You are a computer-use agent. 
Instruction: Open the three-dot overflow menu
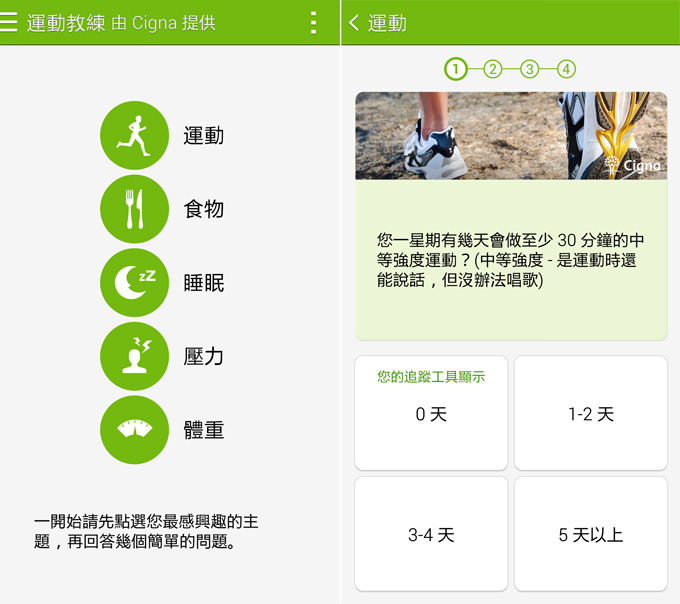click(314, 22)
